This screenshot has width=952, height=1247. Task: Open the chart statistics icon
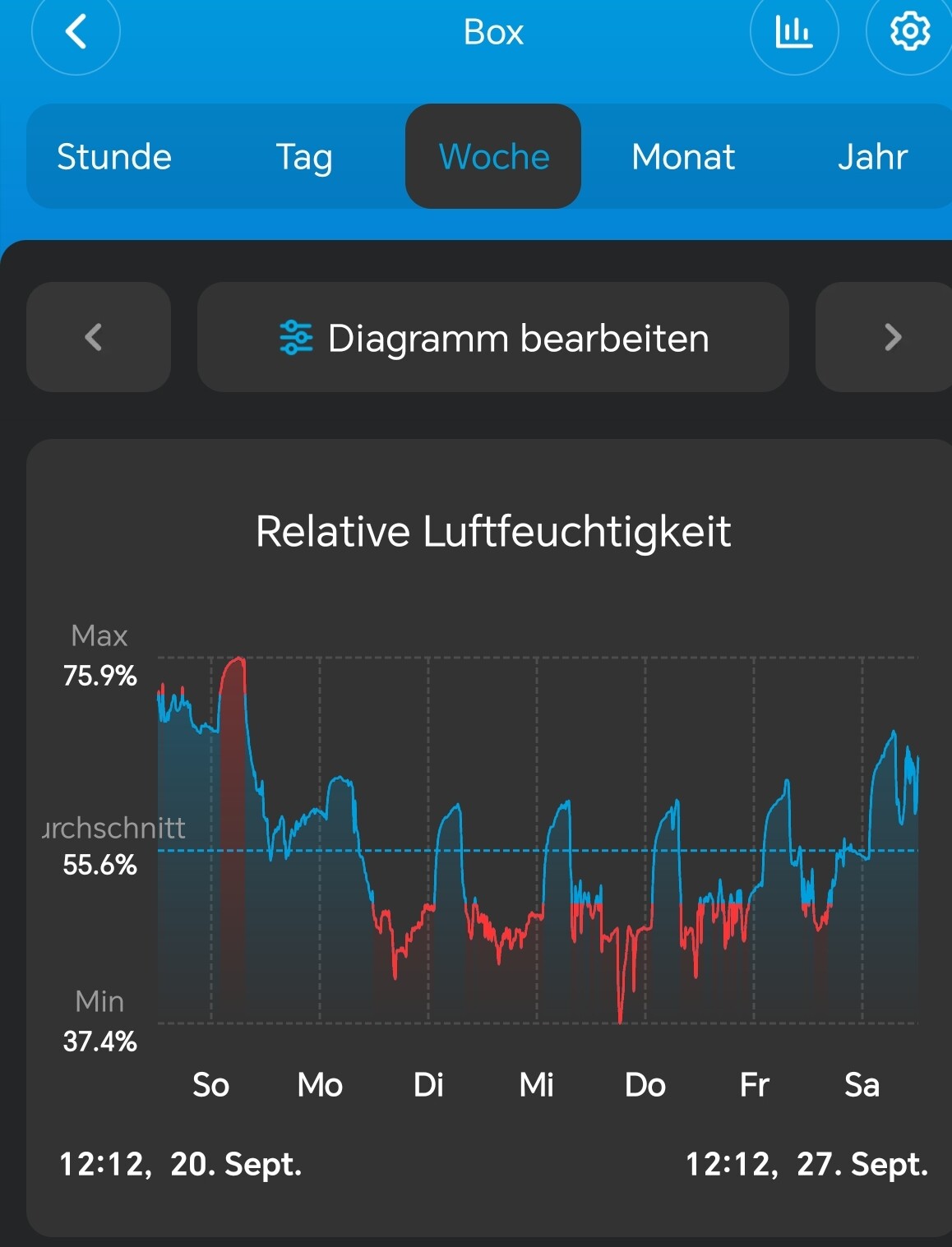click(793, 32)
